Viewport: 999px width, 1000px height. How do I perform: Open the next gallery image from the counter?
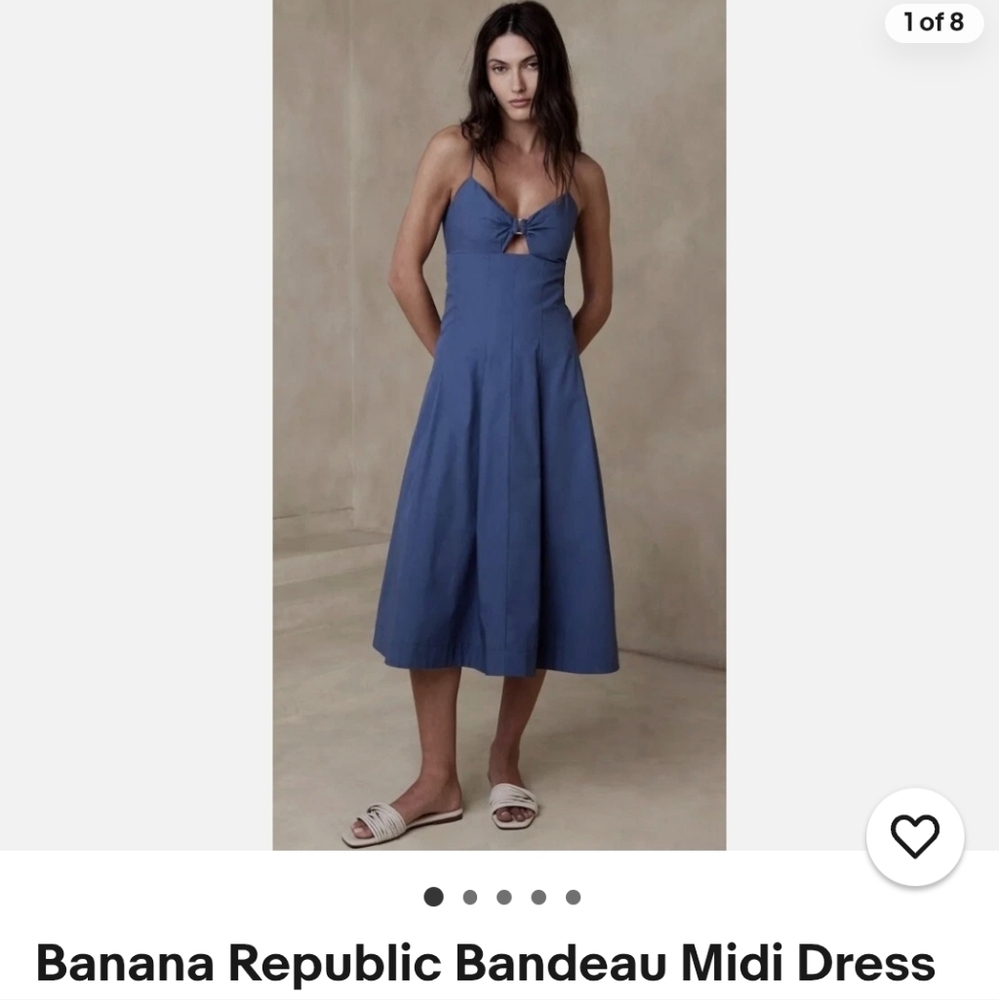click(934, 23)
